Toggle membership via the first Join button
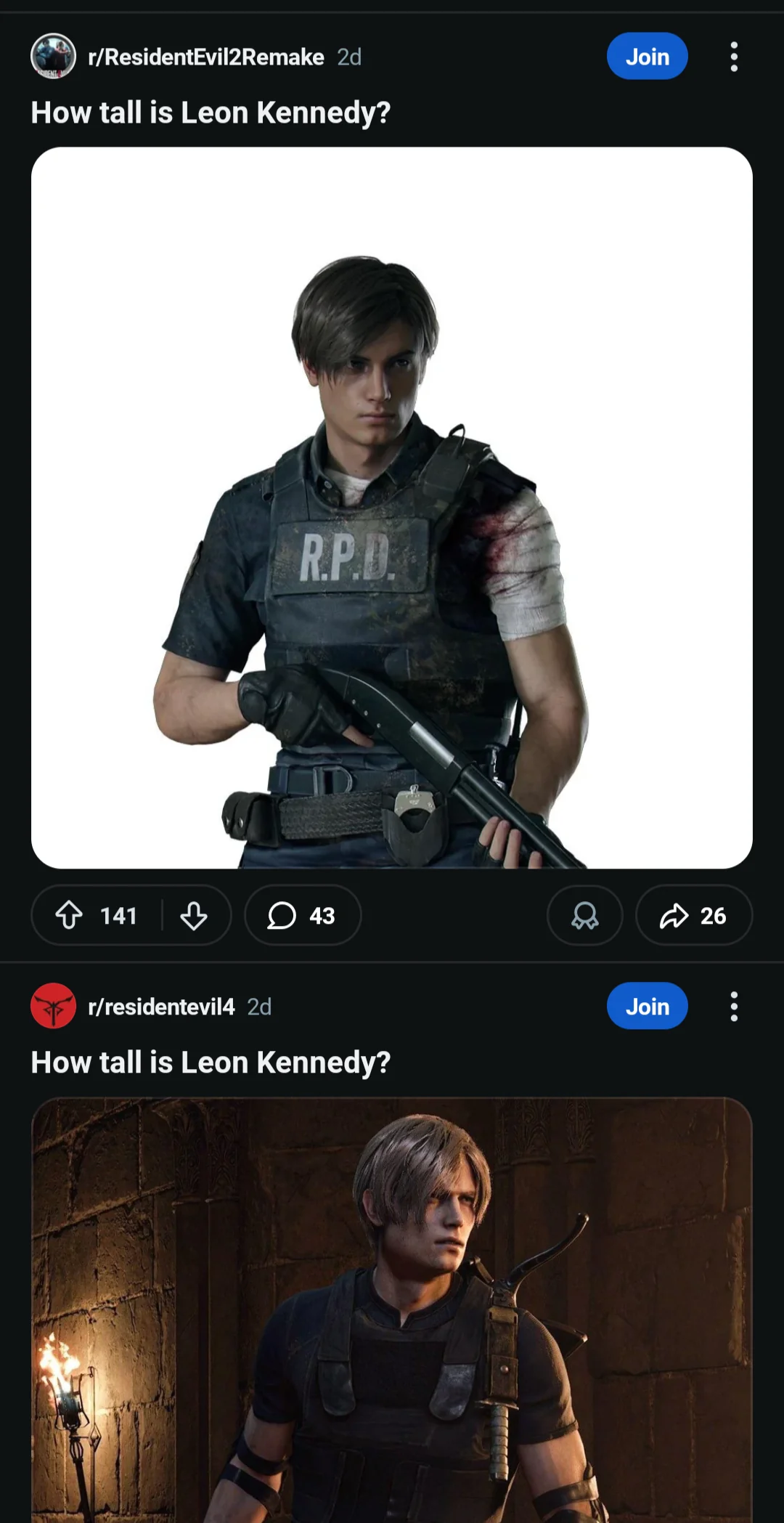The width and height of the screenshot is (784, 1523). coord(647,56)
